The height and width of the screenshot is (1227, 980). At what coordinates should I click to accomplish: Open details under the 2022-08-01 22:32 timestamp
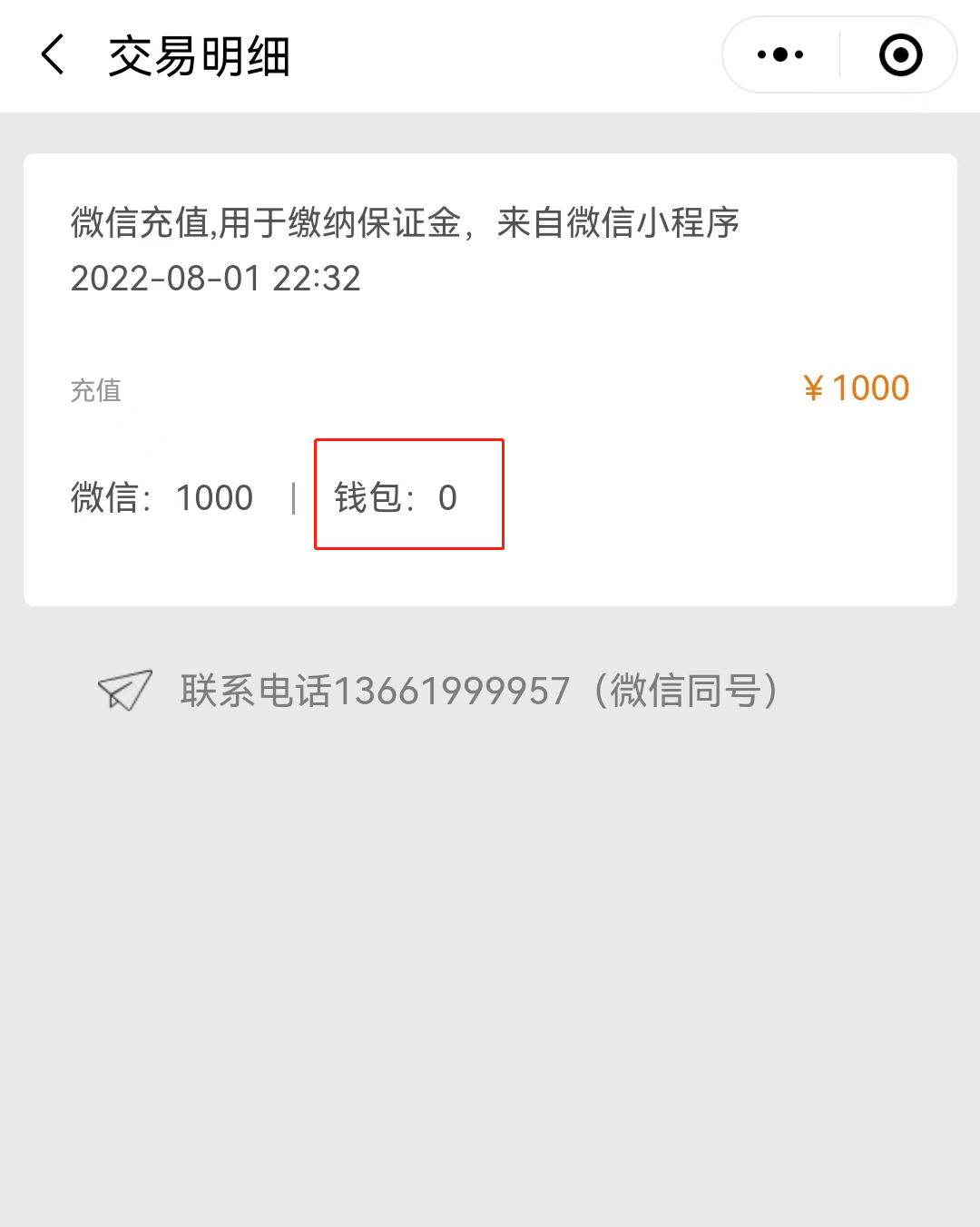[216, 278]
